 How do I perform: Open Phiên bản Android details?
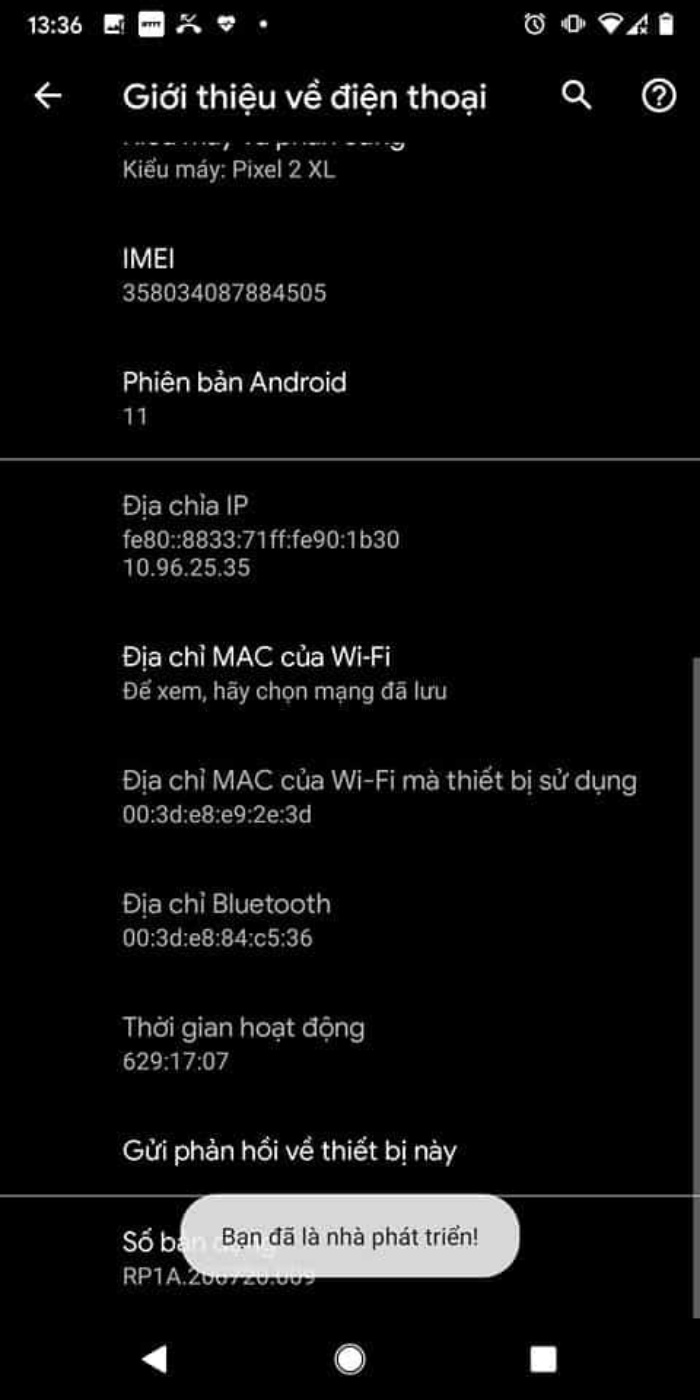click(350, 398)
